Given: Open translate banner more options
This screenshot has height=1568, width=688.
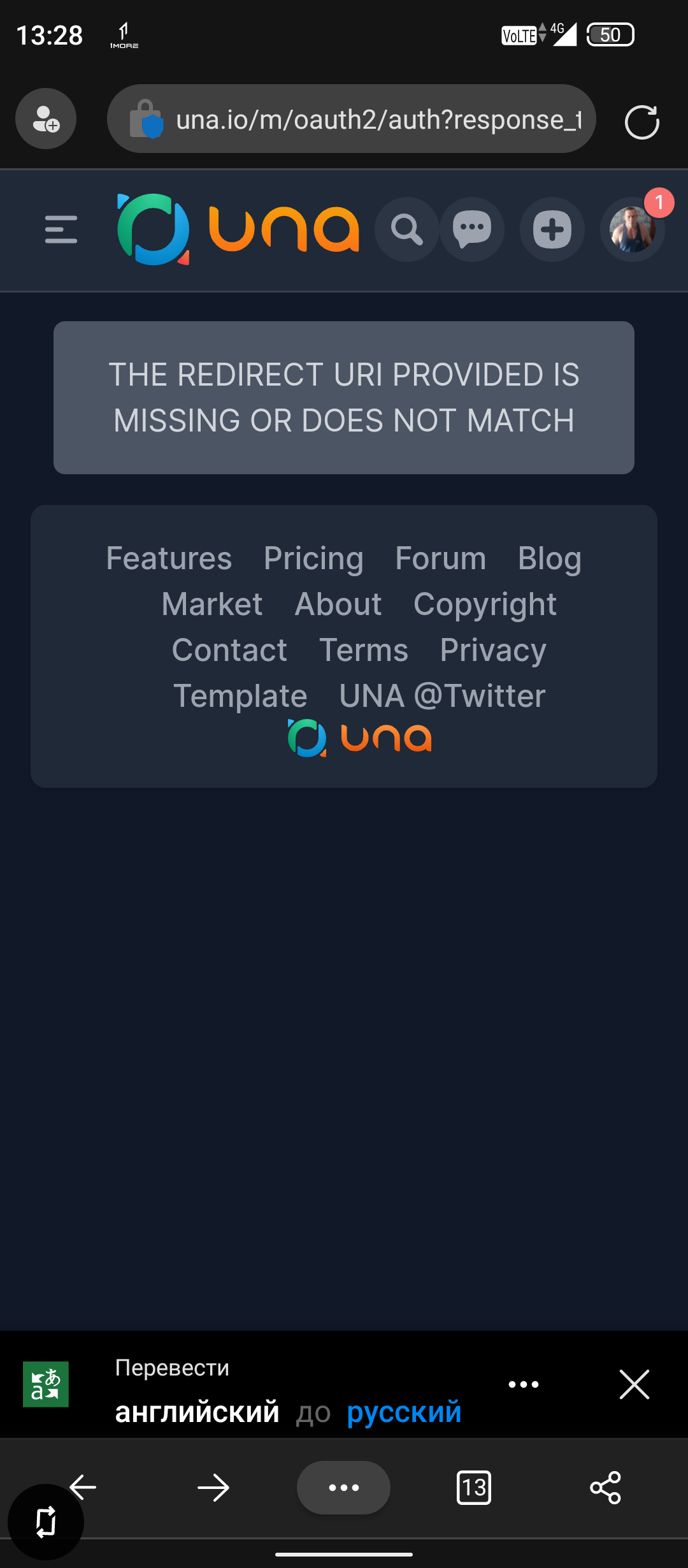Looking at the screenshot, I should pyautogui.click(x=524, y=1384).
